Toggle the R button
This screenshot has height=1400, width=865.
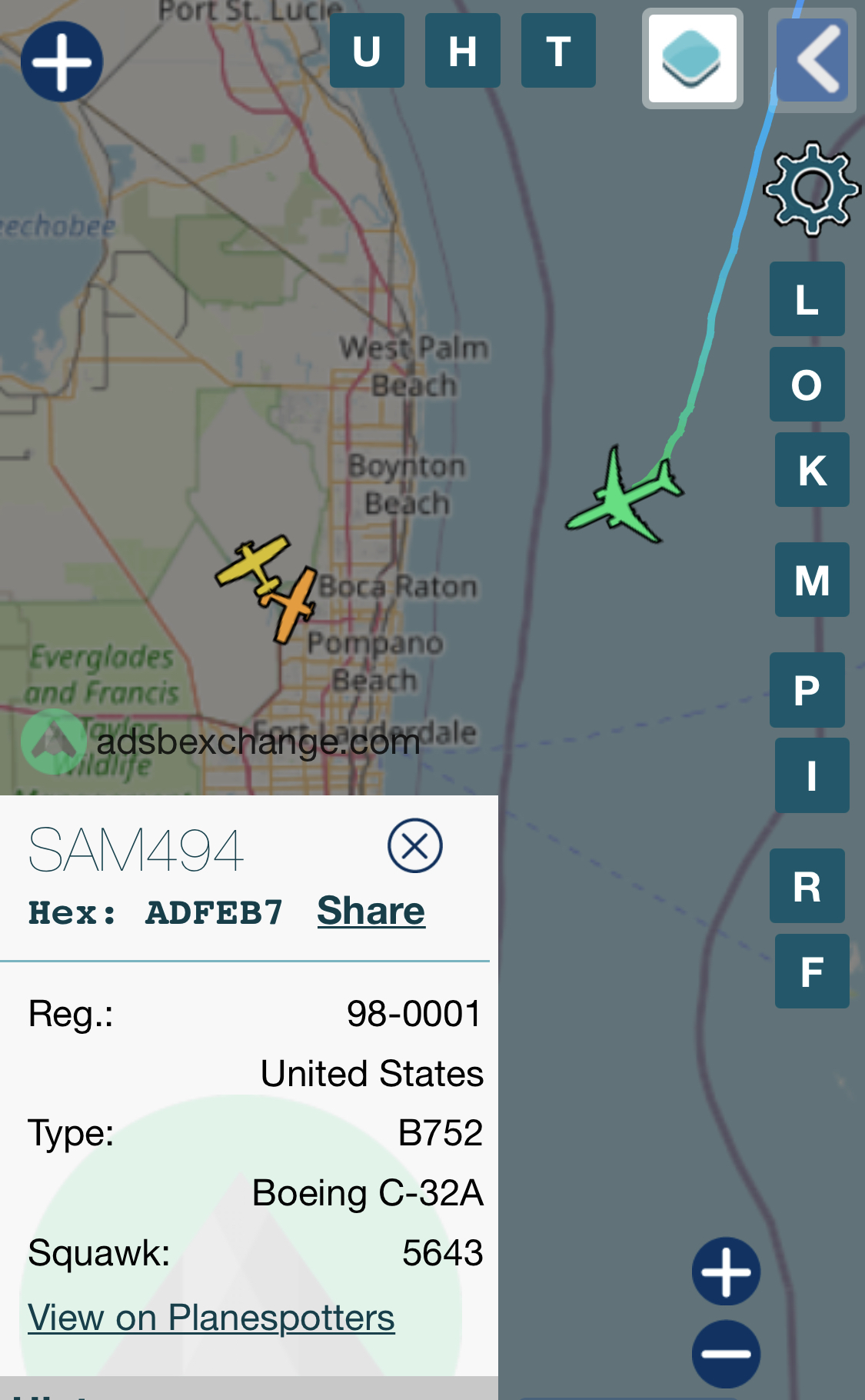tap(807, 885)
